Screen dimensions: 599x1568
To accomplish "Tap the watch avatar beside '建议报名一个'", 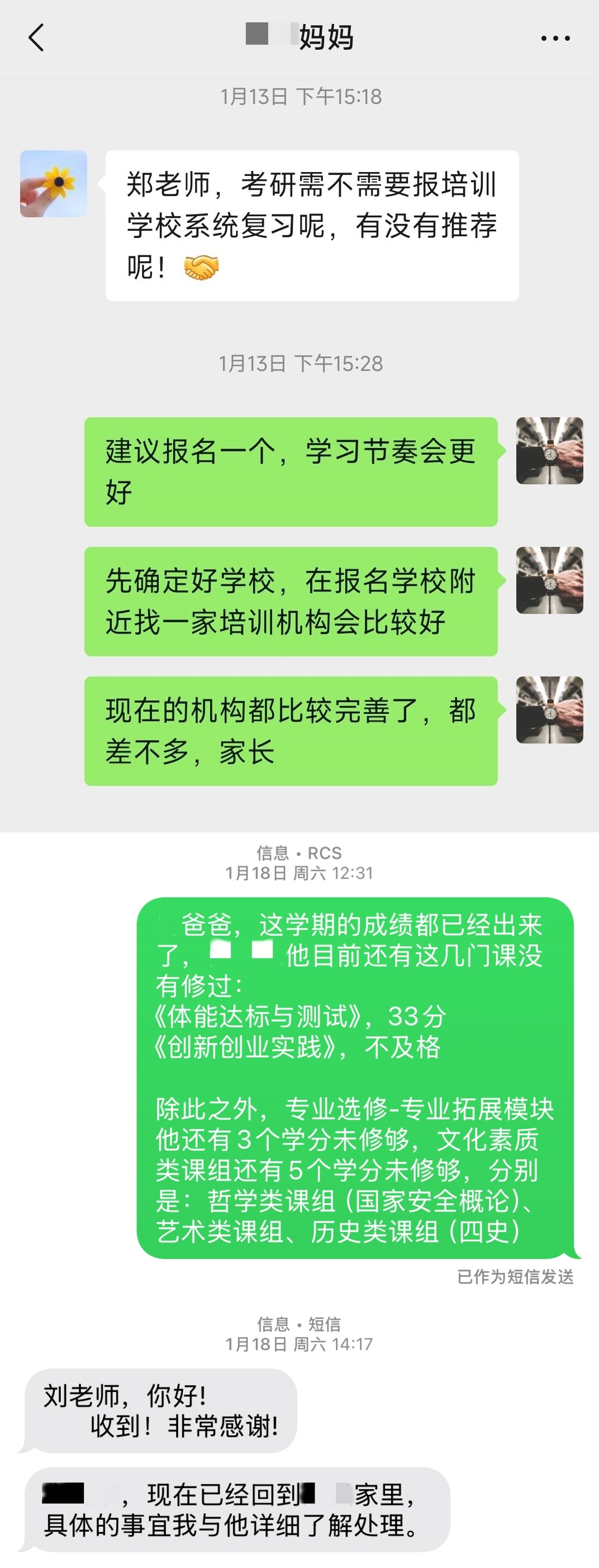I will click(549, 451).
